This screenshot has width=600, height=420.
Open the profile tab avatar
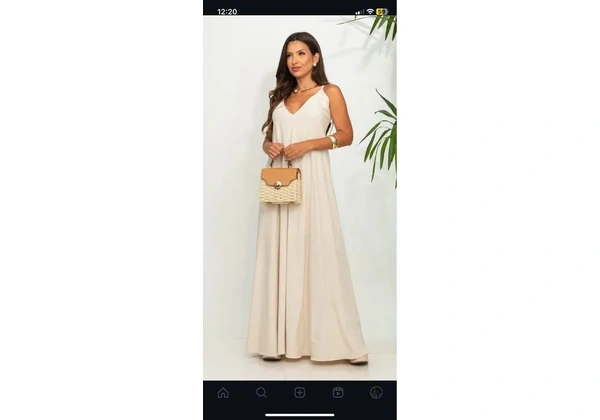point(376,393)
